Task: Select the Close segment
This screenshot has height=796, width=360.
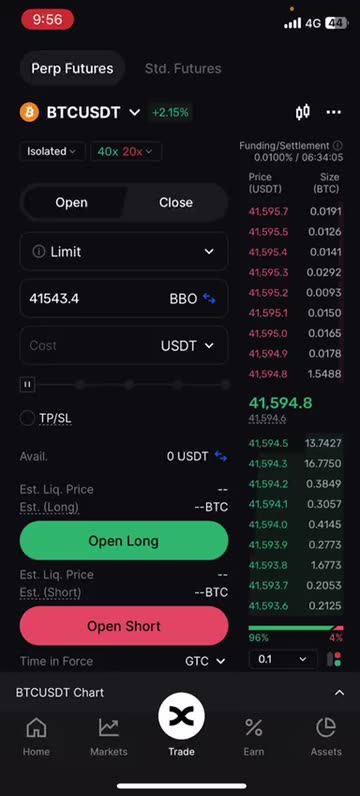Action: [x=176, y=203]
